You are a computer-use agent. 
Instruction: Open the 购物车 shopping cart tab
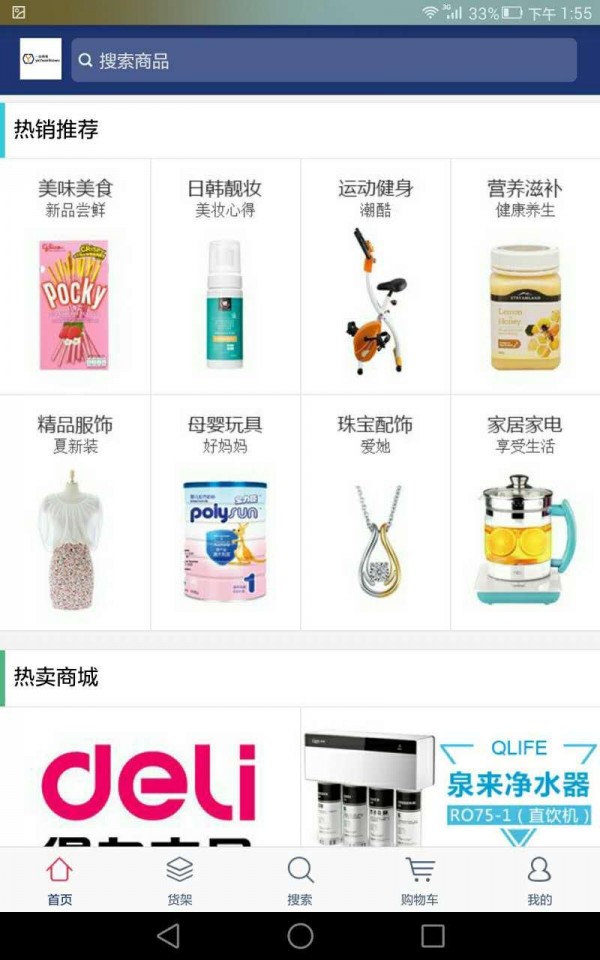(x=419, y=880)
